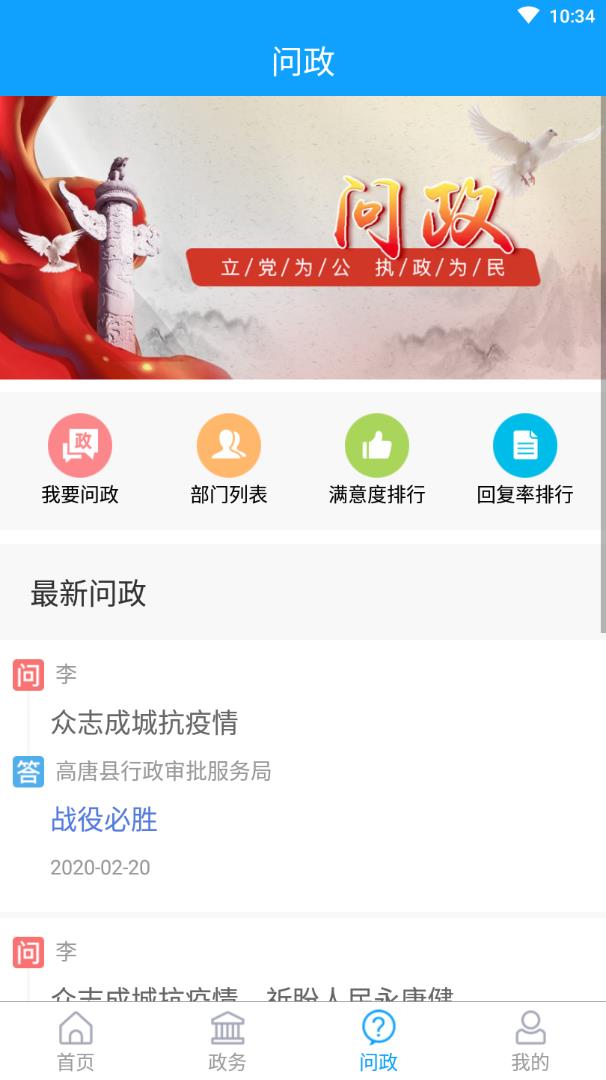View the 回复率排行 ranking
This screenshot has height=1080, width=606.
(525, 459)
